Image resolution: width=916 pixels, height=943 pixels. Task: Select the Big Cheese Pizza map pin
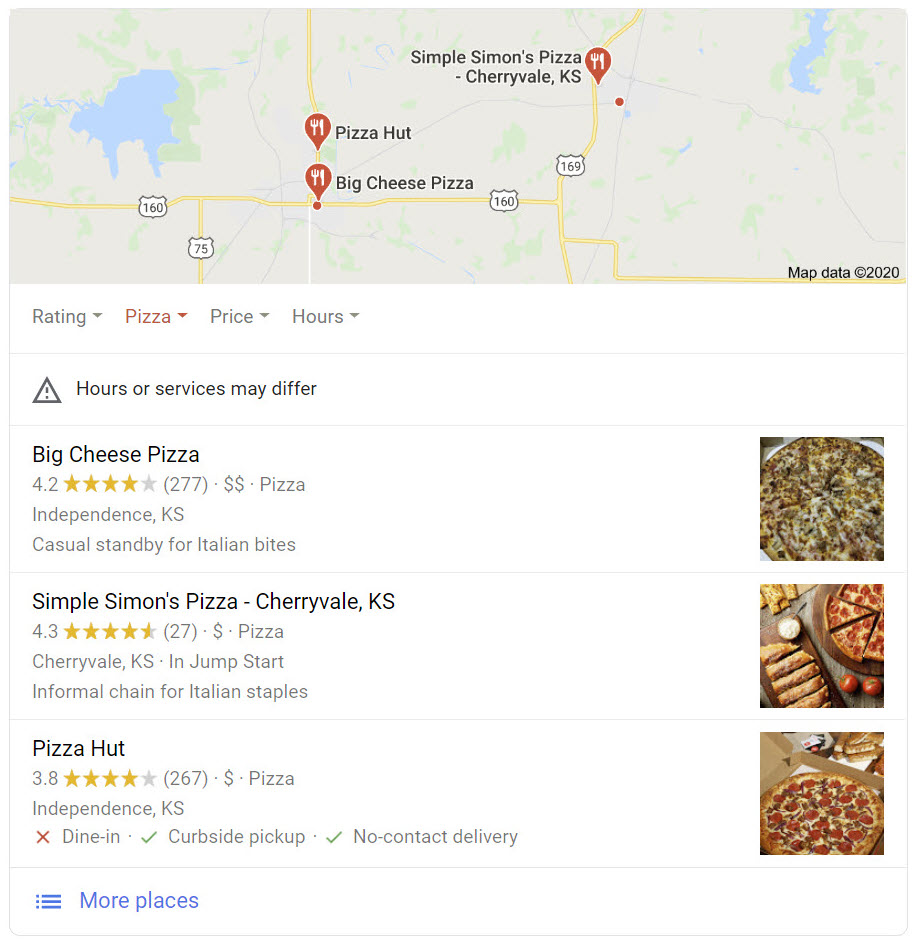pyautogui.click(x=317, y=181)
